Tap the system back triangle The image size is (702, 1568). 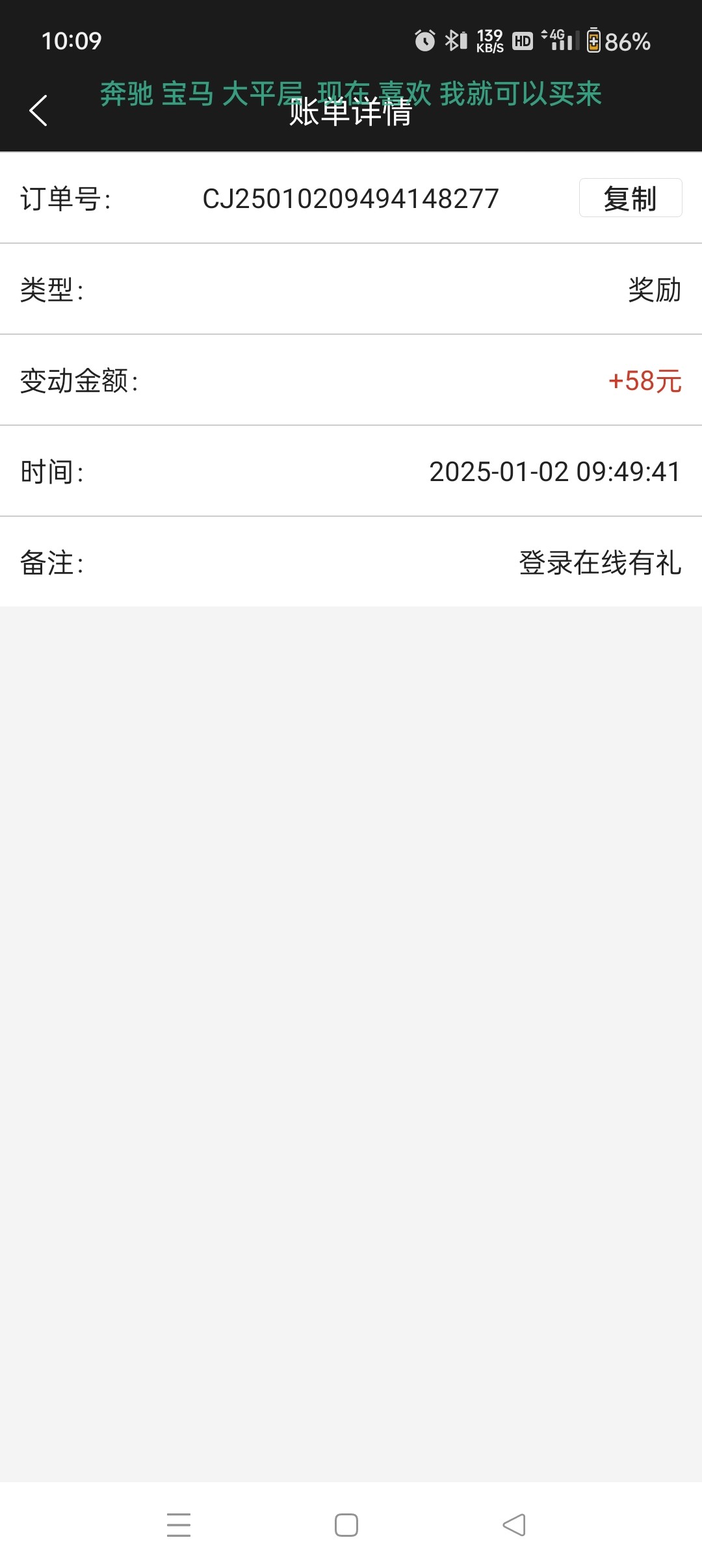[x=514, y=1524]
